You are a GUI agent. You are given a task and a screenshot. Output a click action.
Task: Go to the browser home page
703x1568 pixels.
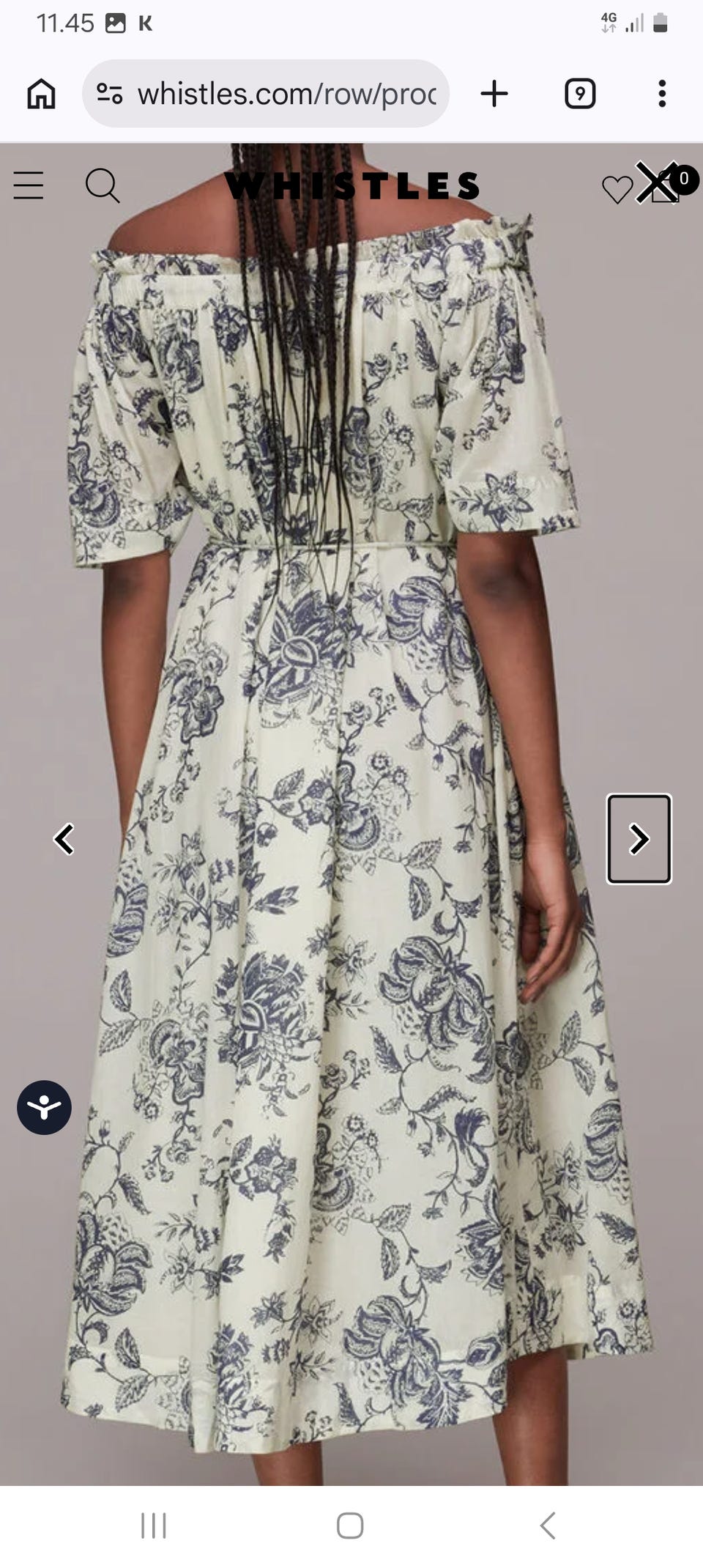pyautogui.click(x=41, y=94)
